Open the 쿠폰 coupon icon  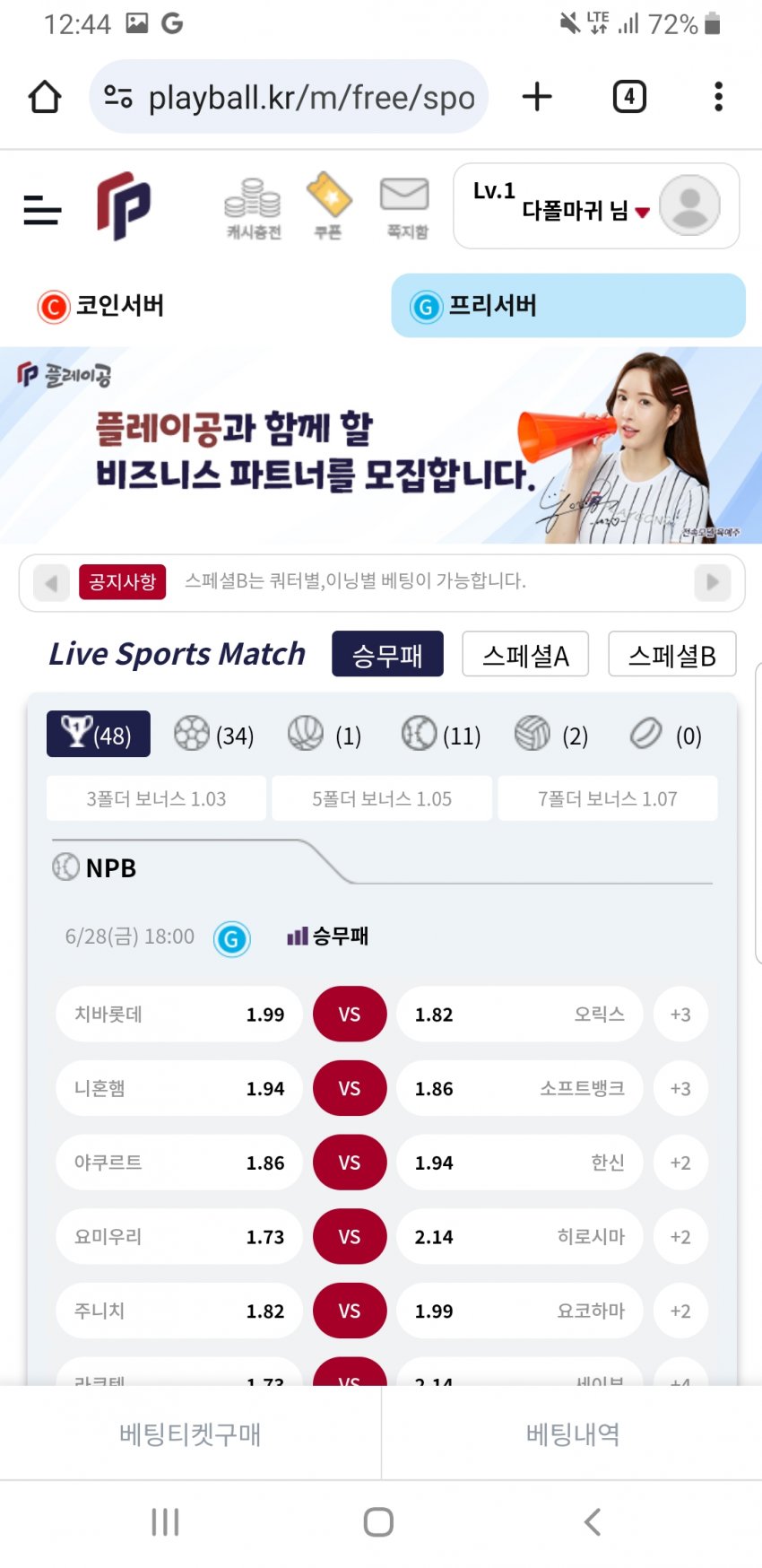[328, 207]
